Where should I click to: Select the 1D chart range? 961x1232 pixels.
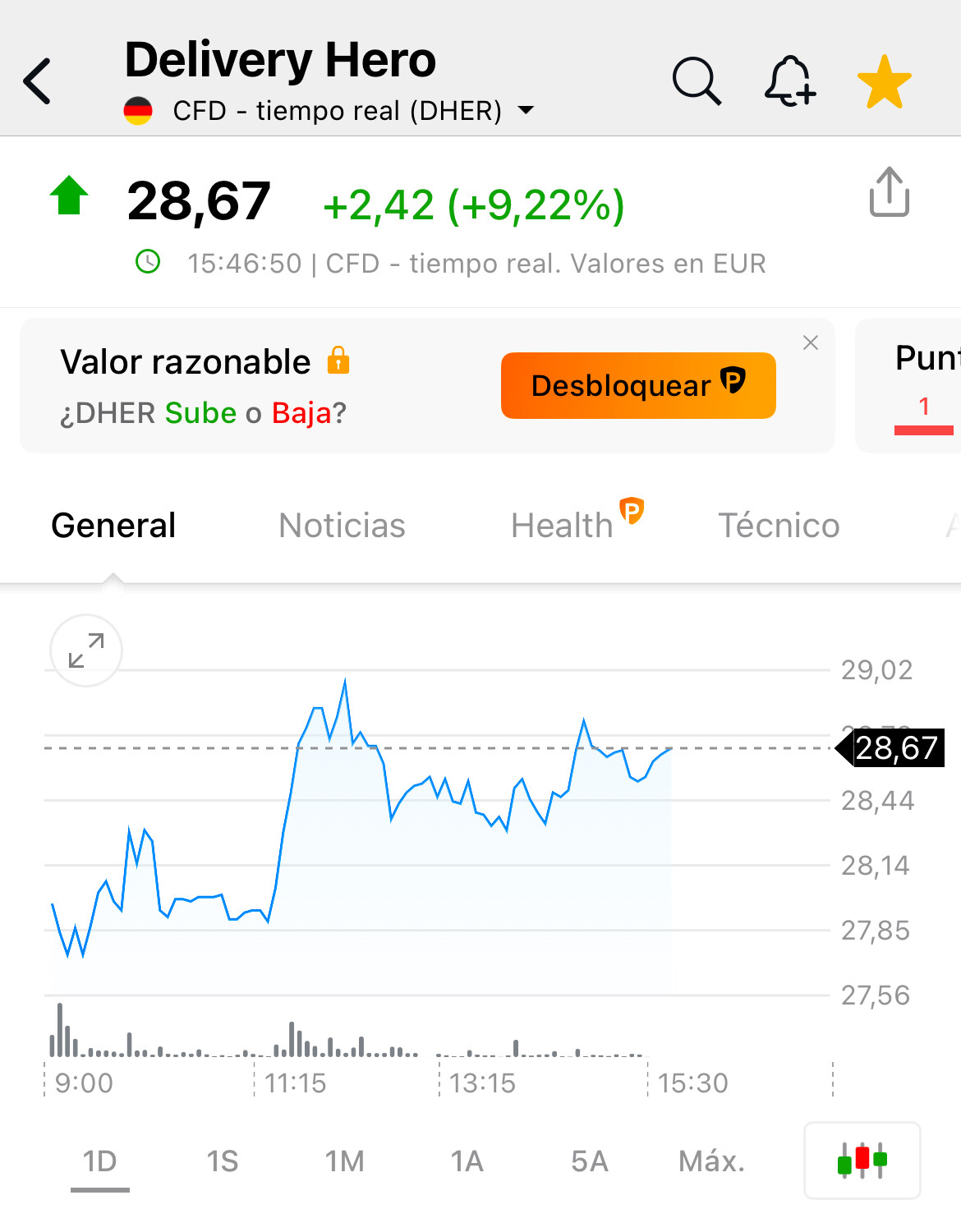click(99, 1161)
